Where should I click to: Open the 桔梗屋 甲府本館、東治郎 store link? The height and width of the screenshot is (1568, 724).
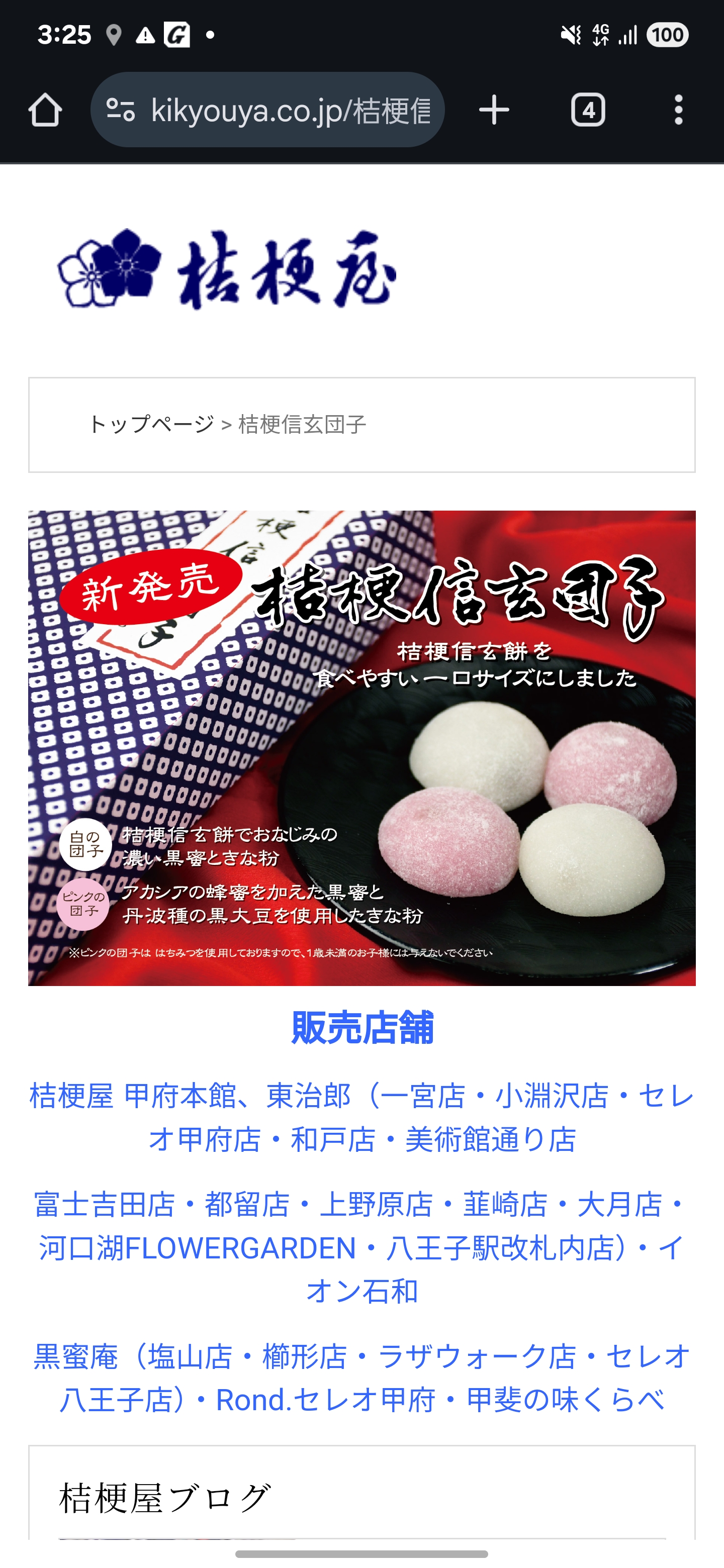[361, 1118]
